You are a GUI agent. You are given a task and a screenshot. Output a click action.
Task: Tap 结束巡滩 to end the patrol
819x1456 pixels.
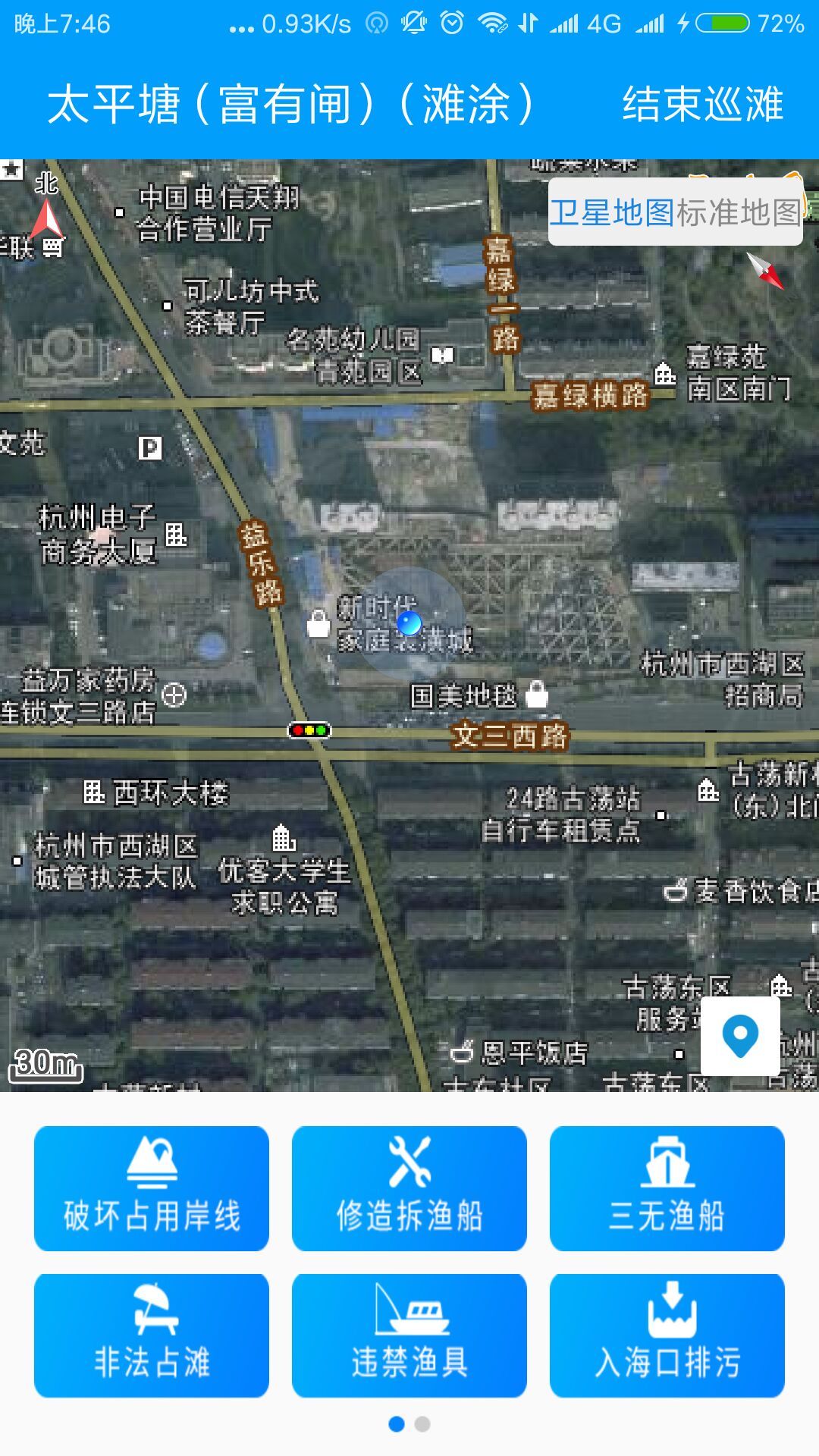pyautogui.click(x=702, y=104)
